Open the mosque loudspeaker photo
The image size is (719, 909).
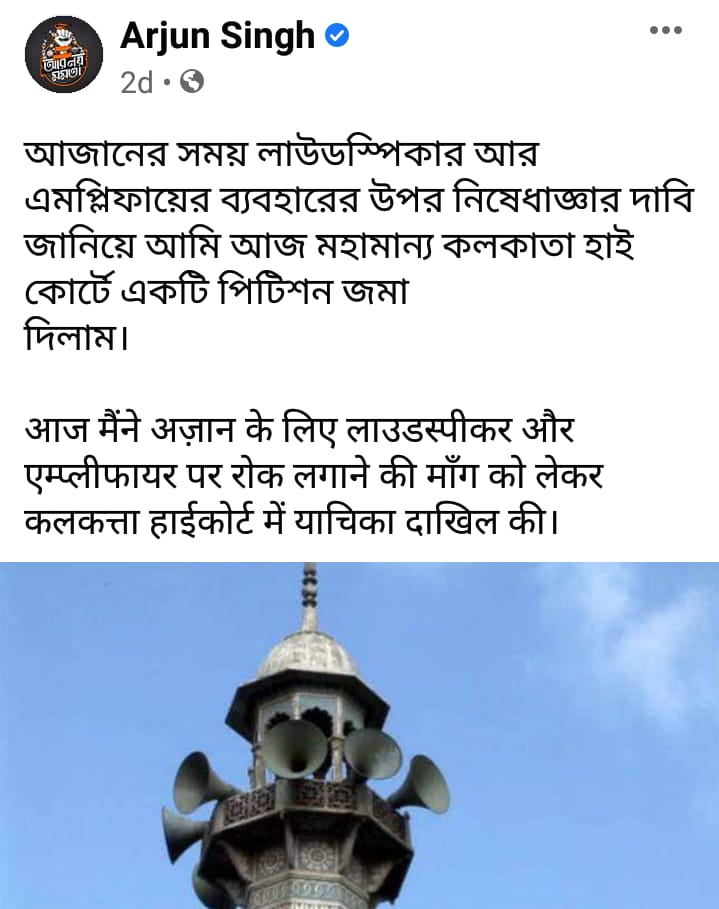tap(360, 735)
